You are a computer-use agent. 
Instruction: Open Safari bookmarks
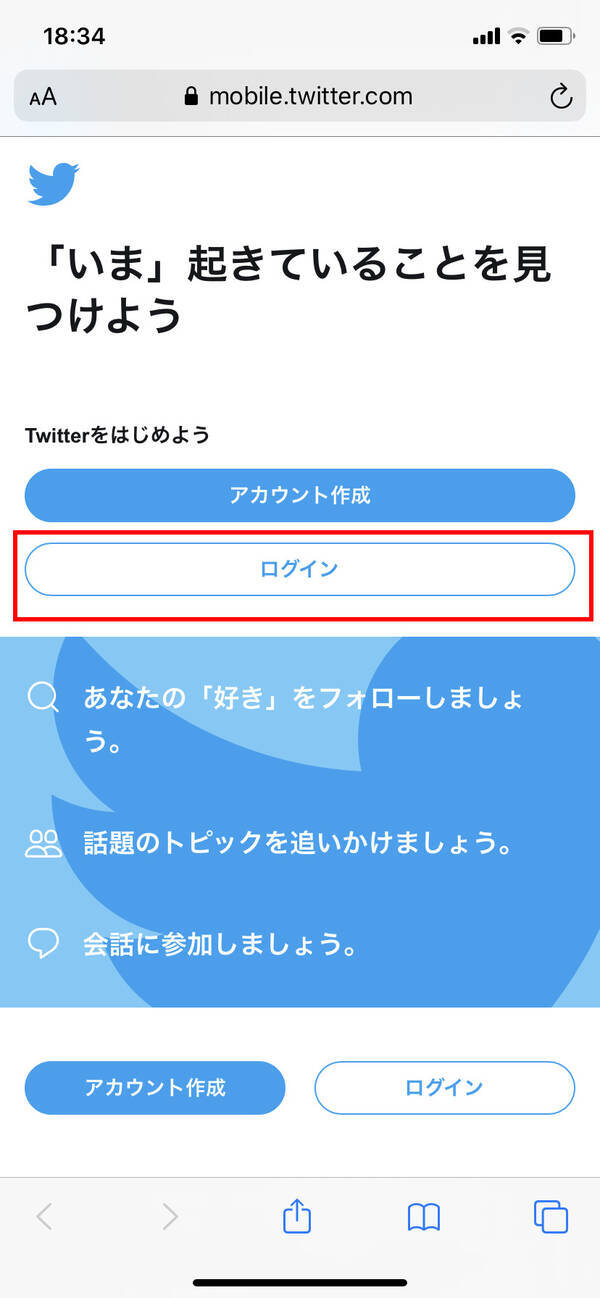pos(424,1216)
